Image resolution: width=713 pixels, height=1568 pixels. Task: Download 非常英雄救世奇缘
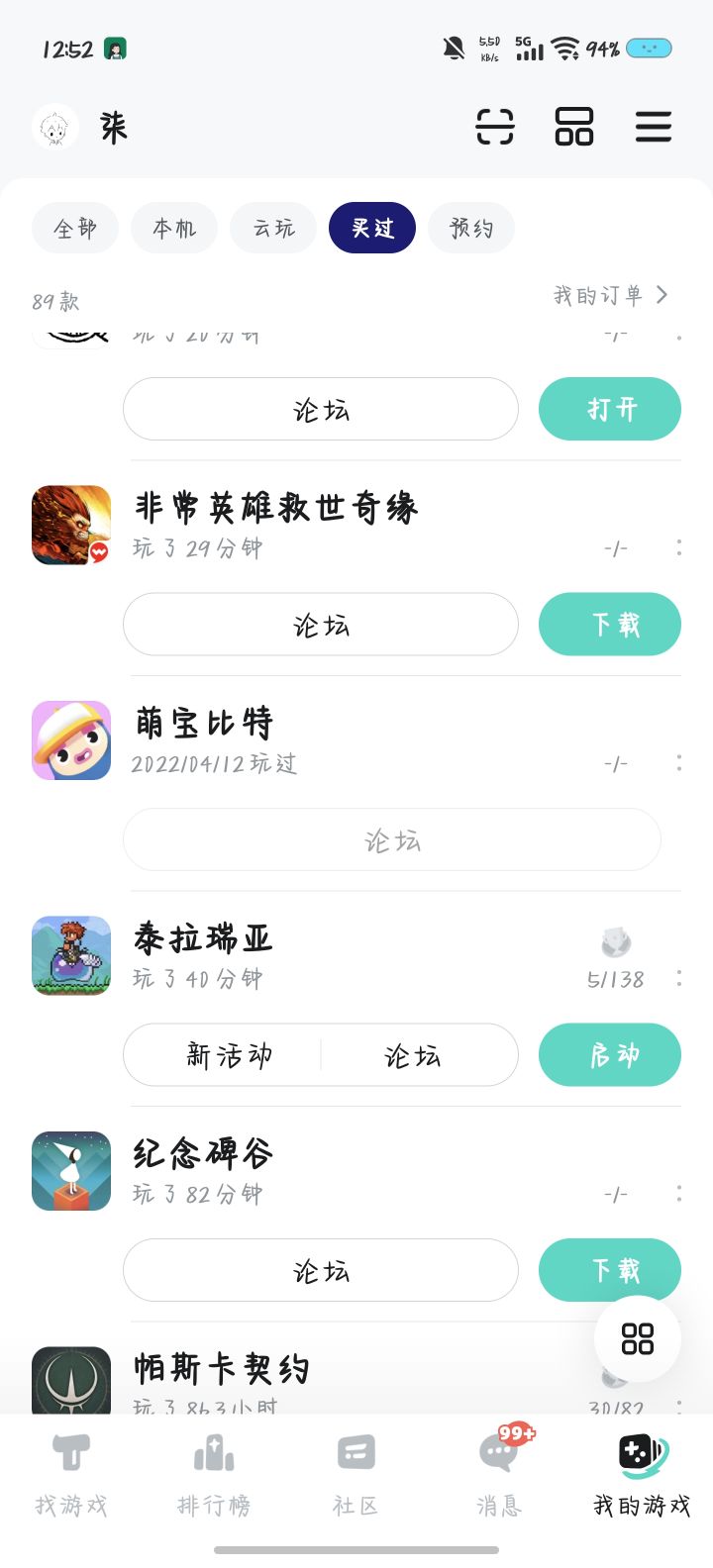tap(610, 625)
